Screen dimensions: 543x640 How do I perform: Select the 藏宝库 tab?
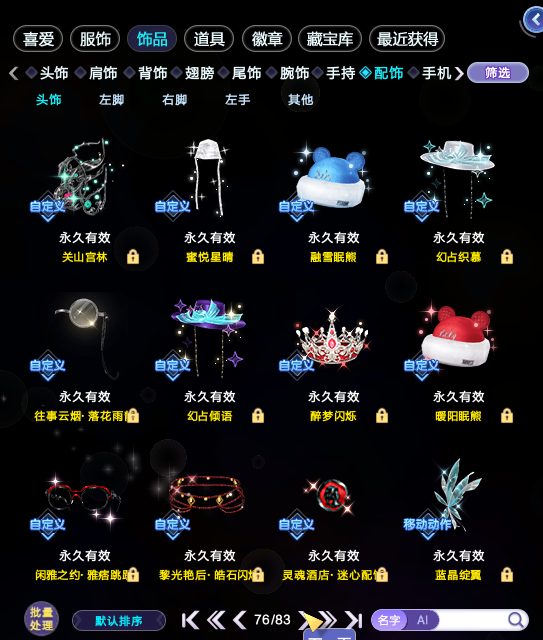(329, 39)
